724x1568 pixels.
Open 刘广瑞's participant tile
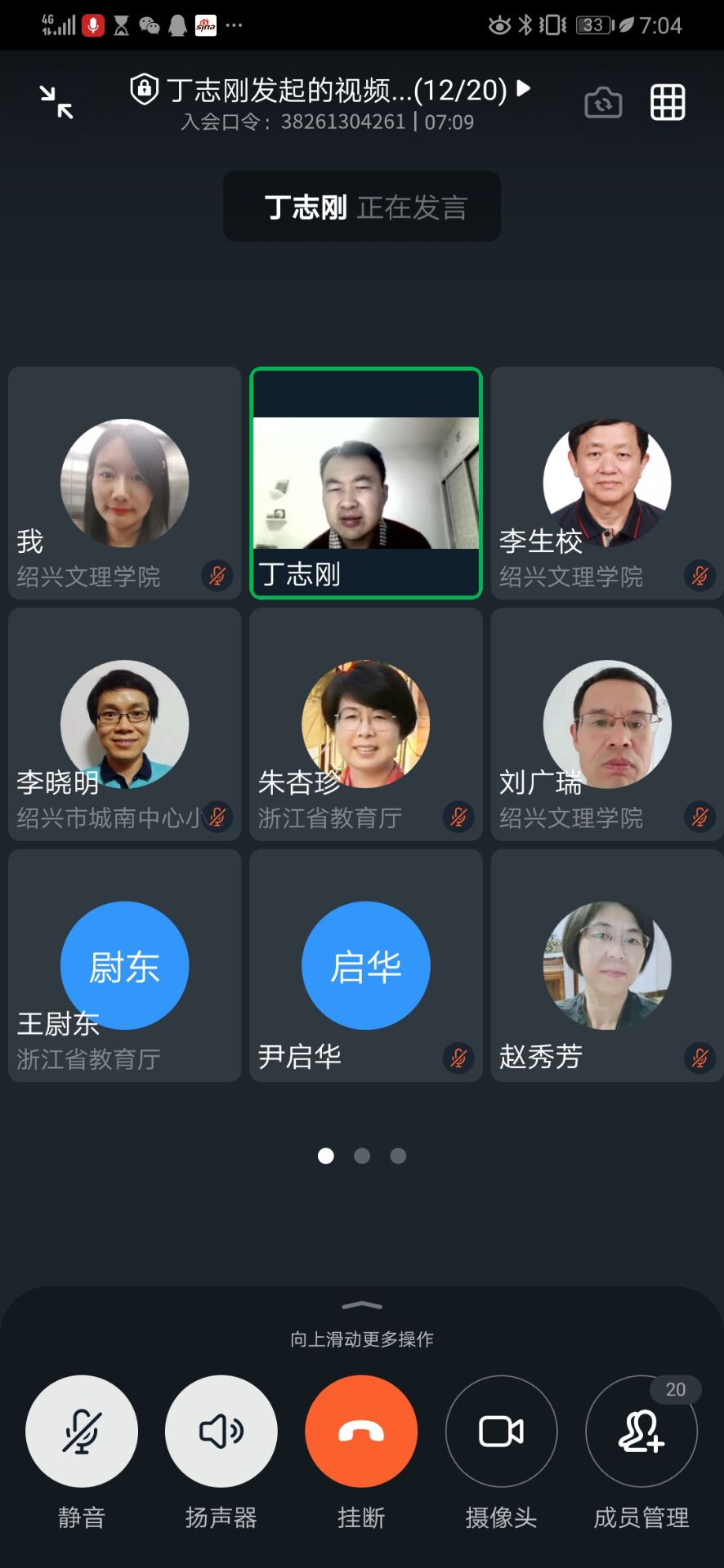pyautogui.click(x=606, y=724)
